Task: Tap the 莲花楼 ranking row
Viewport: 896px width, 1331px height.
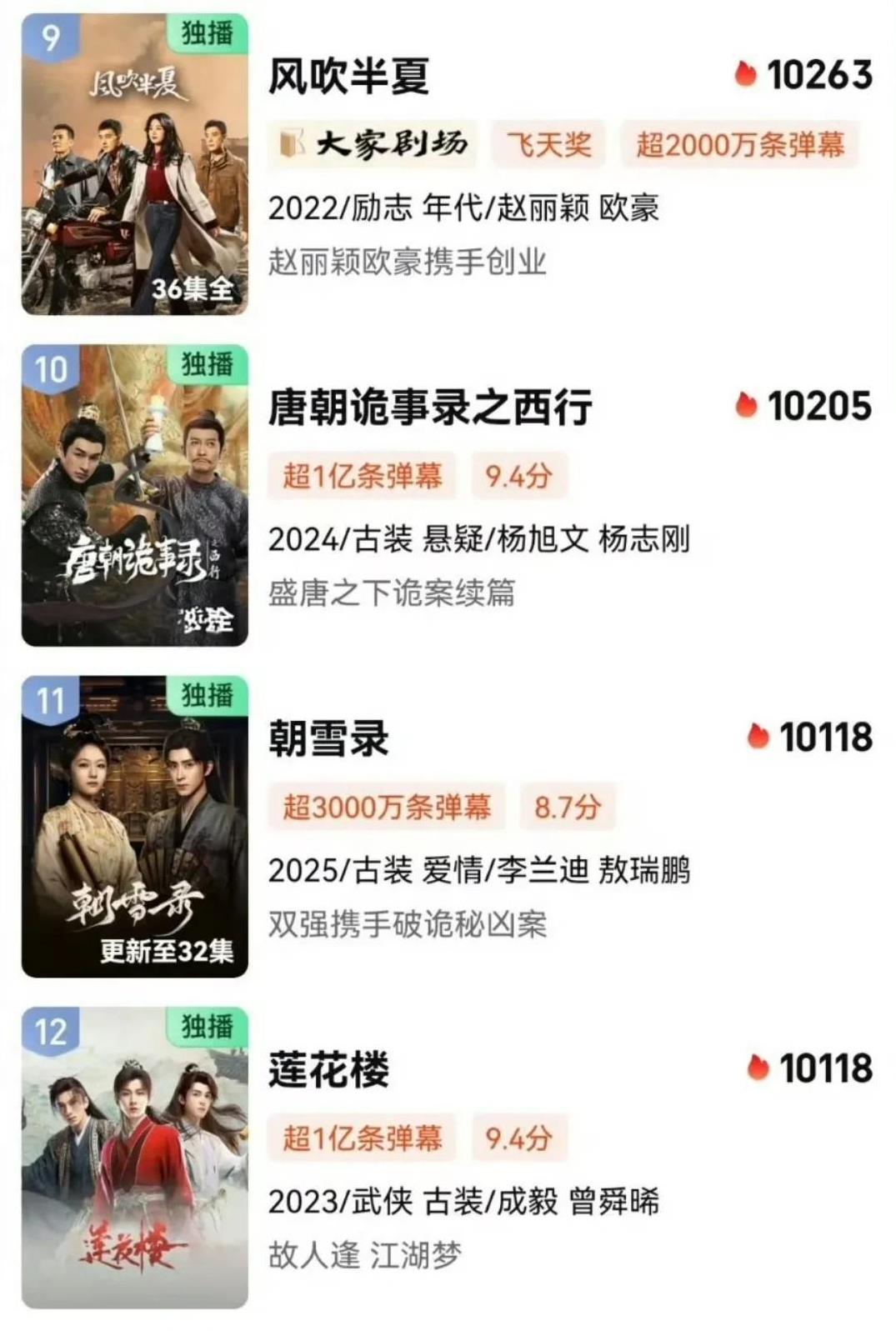Action: [x=328, y=1069]
